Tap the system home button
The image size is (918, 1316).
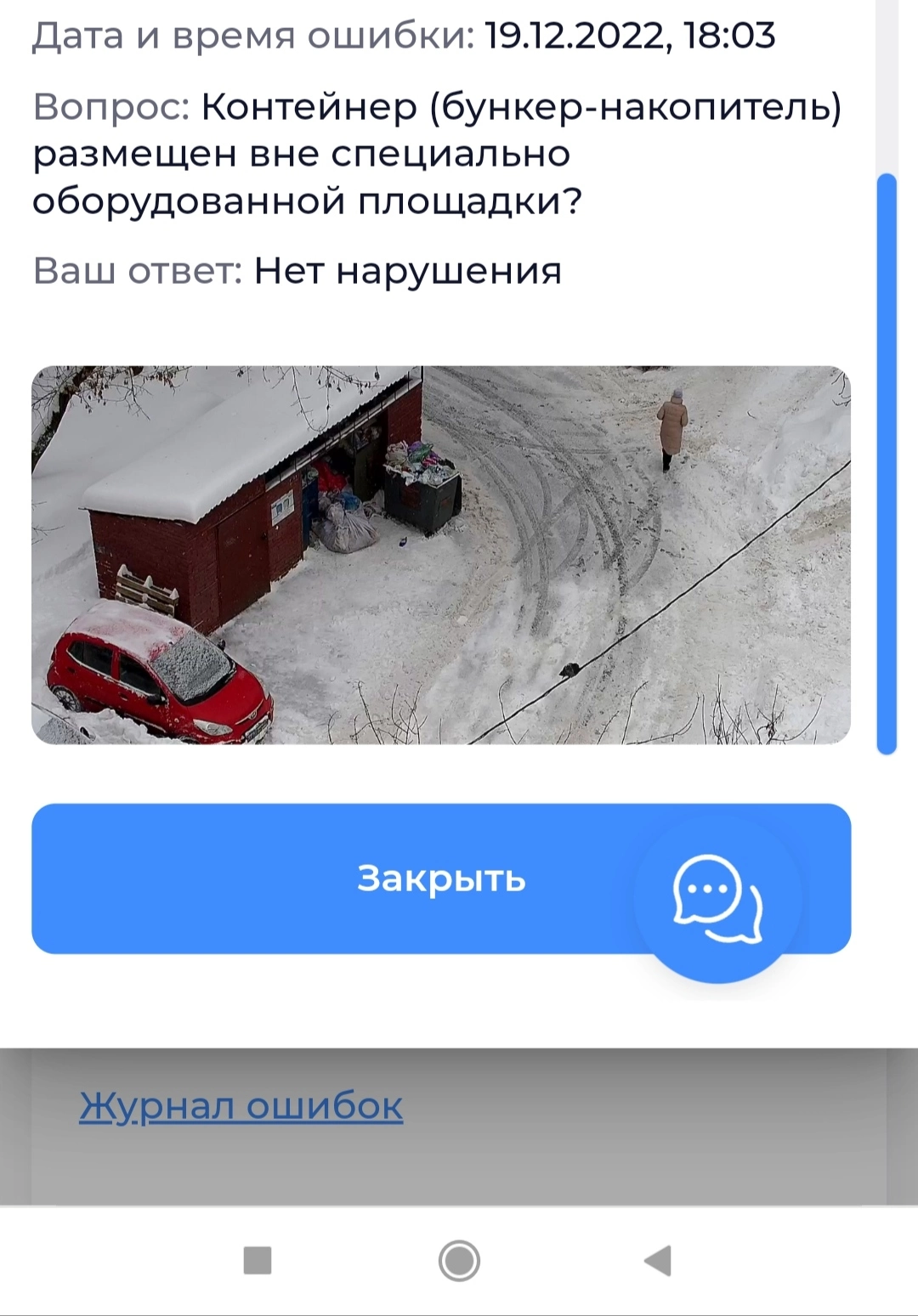[x=459, y=1261]
